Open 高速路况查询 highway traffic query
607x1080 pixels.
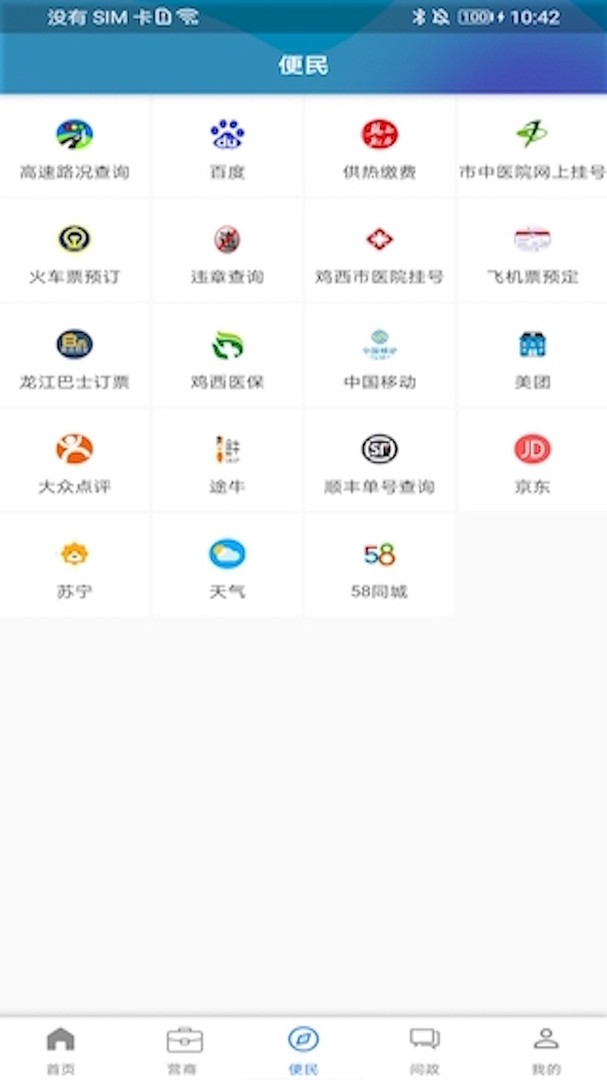[75, 147]
